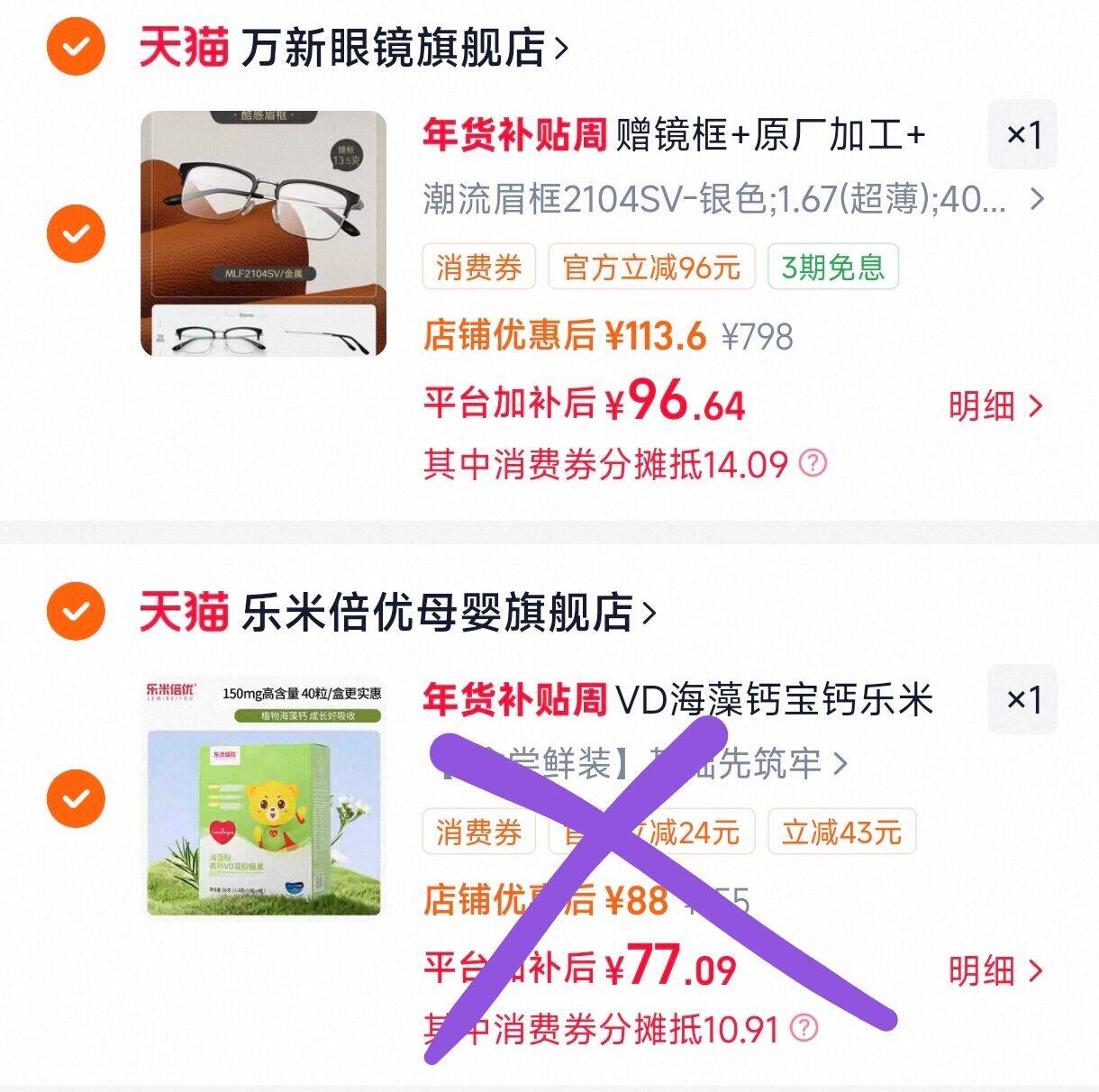Uncheck the 乐米倍优母婴旗舰店 store checkbox

tap(77, 611)
